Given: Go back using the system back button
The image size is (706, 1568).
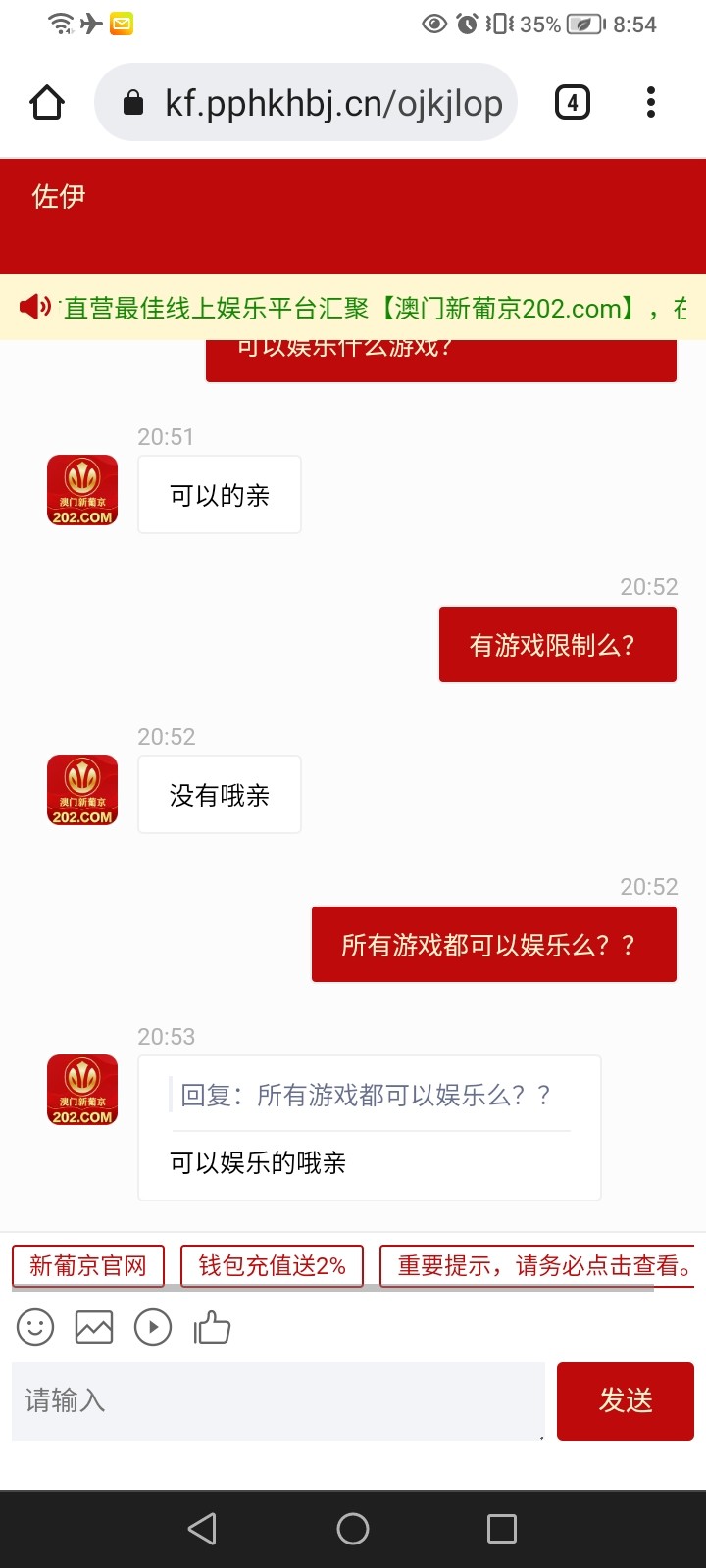Looking at the screenshot, I should pyautogui.click(x=202, y=1529).
